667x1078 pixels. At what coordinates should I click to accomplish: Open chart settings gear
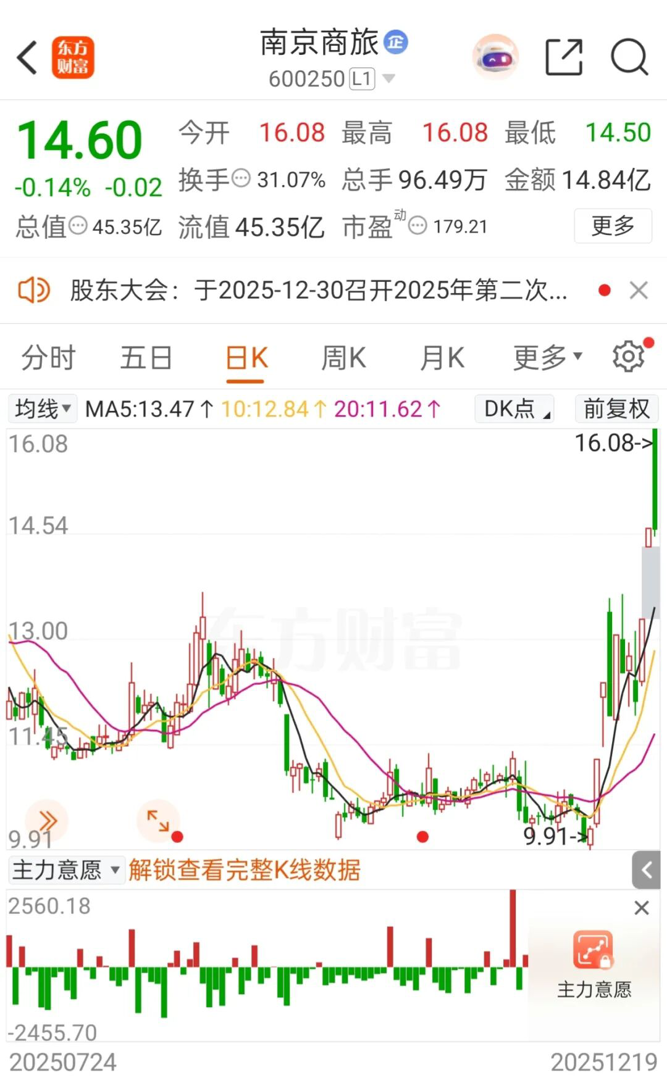pyautogui.click(x=628, y=357)
